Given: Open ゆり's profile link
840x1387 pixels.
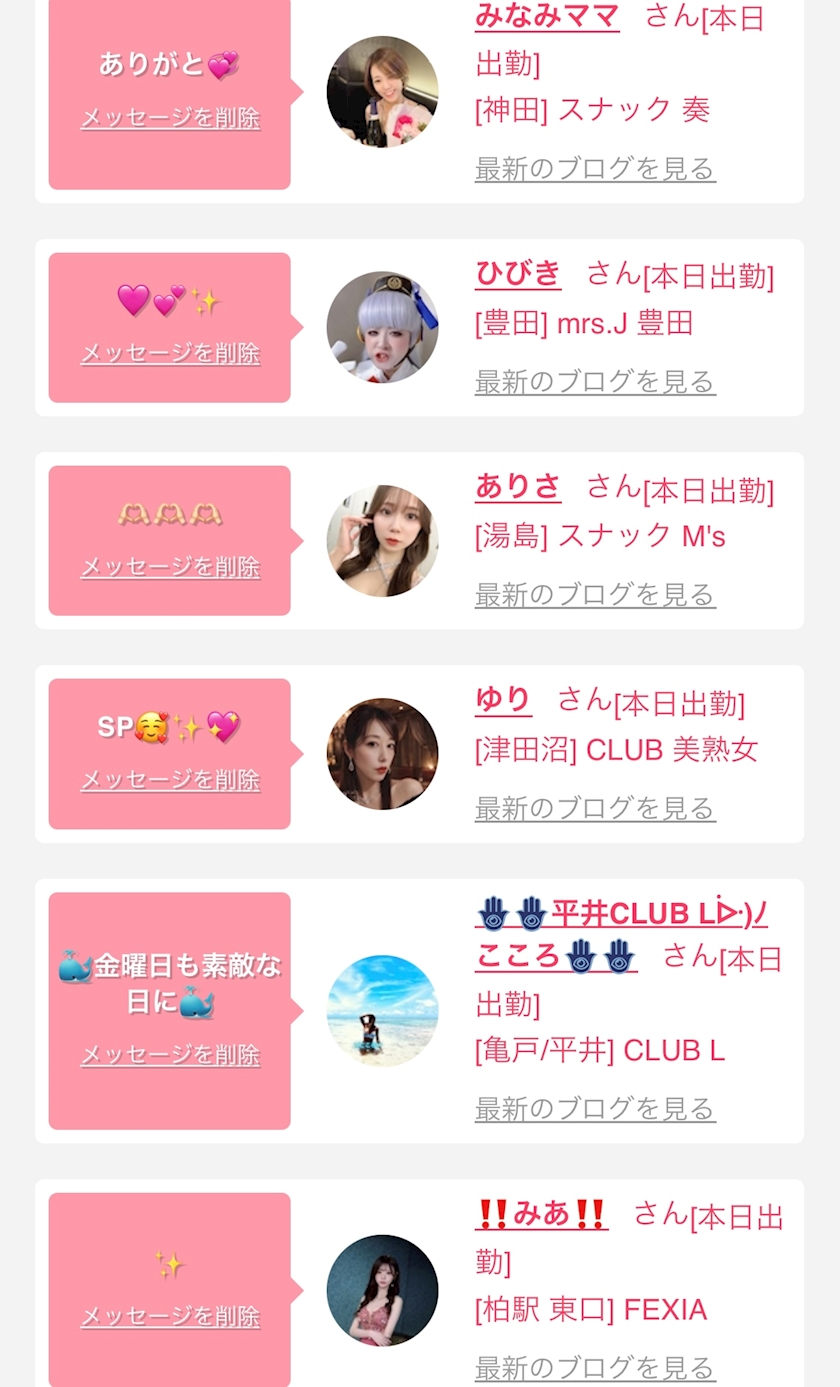Looking at the screenshot, I should tap(503, 700).
